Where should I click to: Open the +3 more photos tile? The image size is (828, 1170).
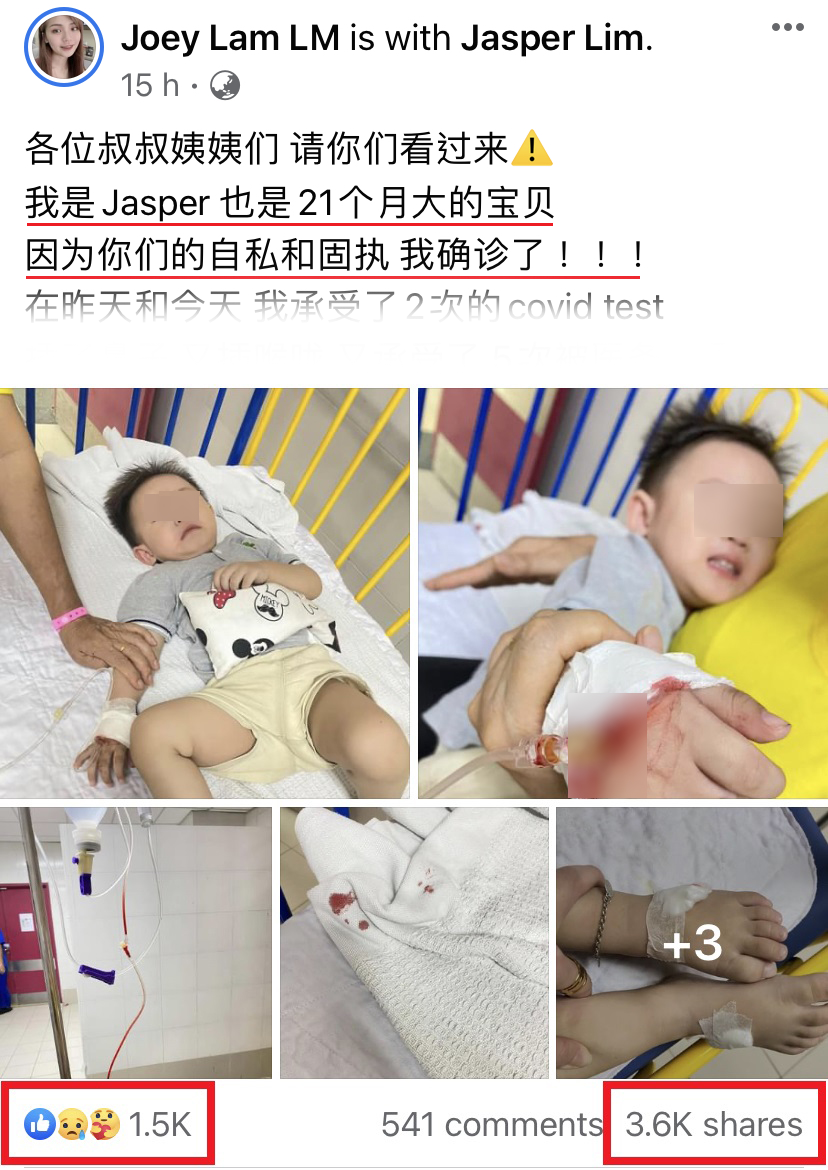click(692, 943)
